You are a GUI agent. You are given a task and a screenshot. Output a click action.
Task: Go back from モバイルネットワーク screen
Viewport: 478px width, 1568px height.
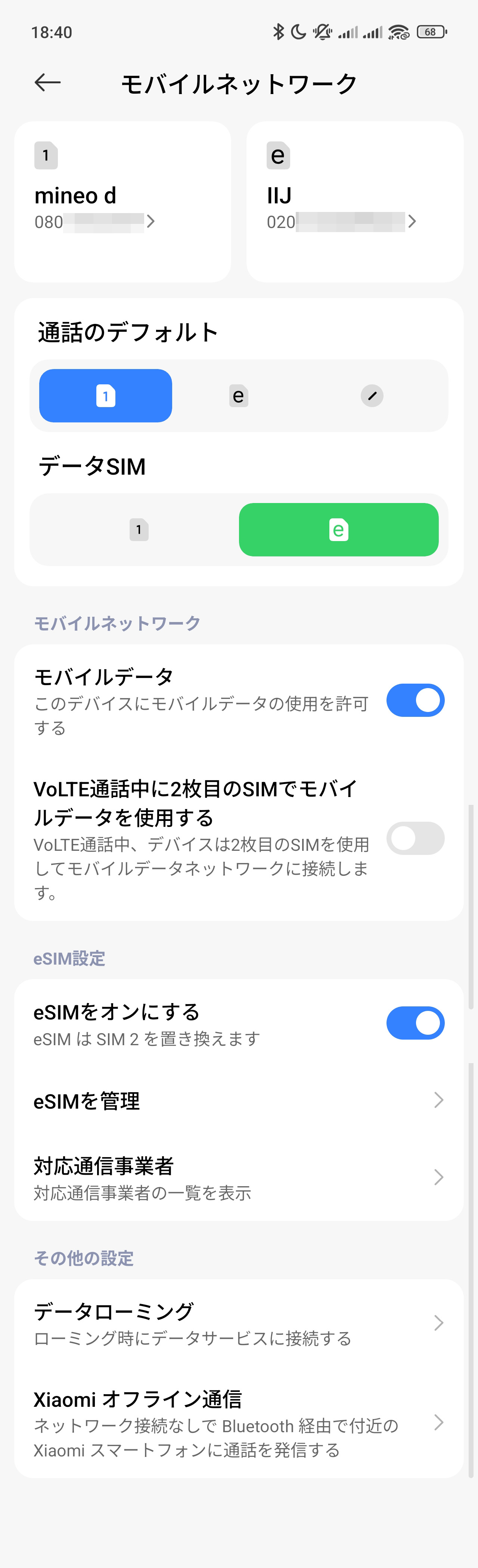coord(47,82)
